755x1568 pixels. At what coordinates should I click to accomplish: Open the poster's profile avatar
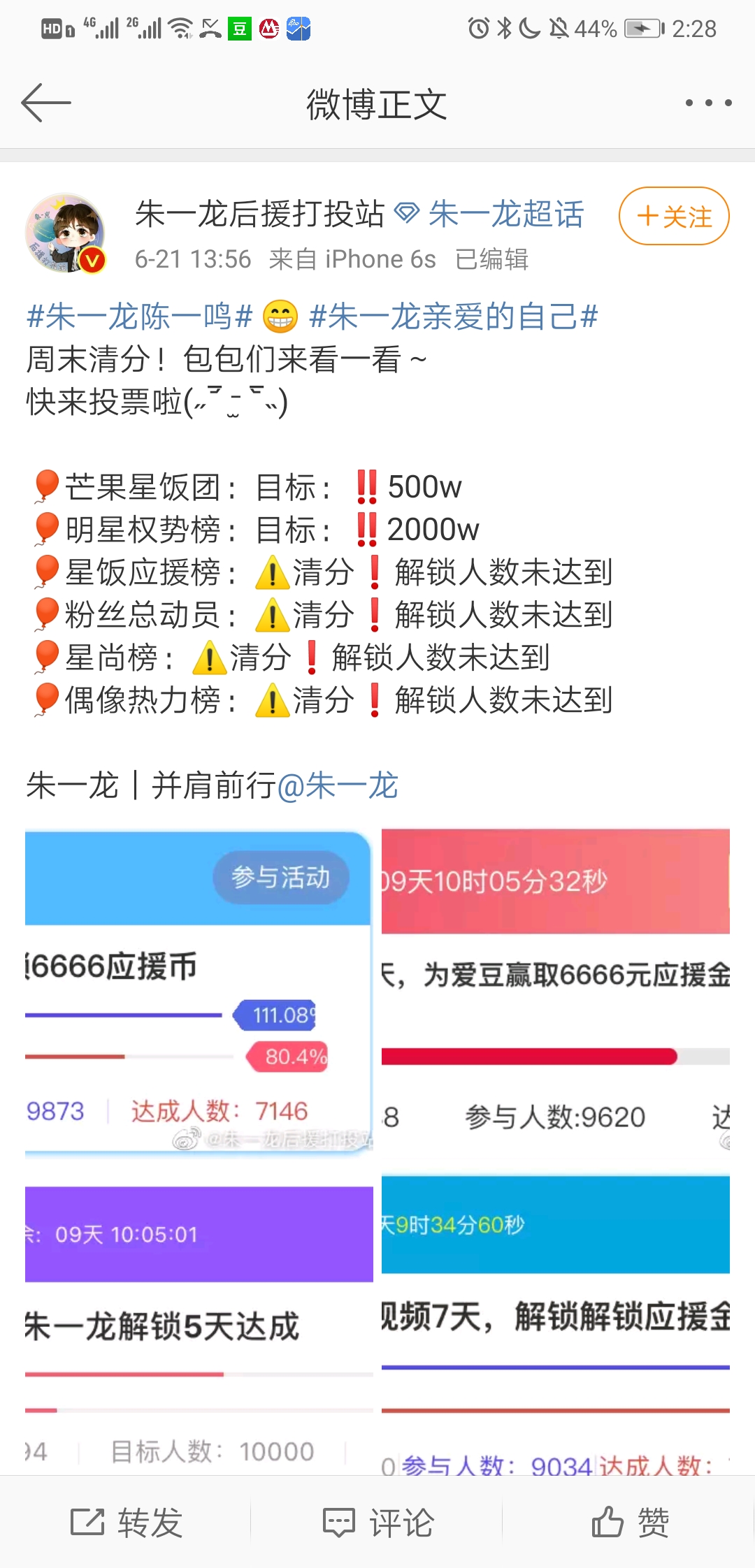click(x=66, y=233)
